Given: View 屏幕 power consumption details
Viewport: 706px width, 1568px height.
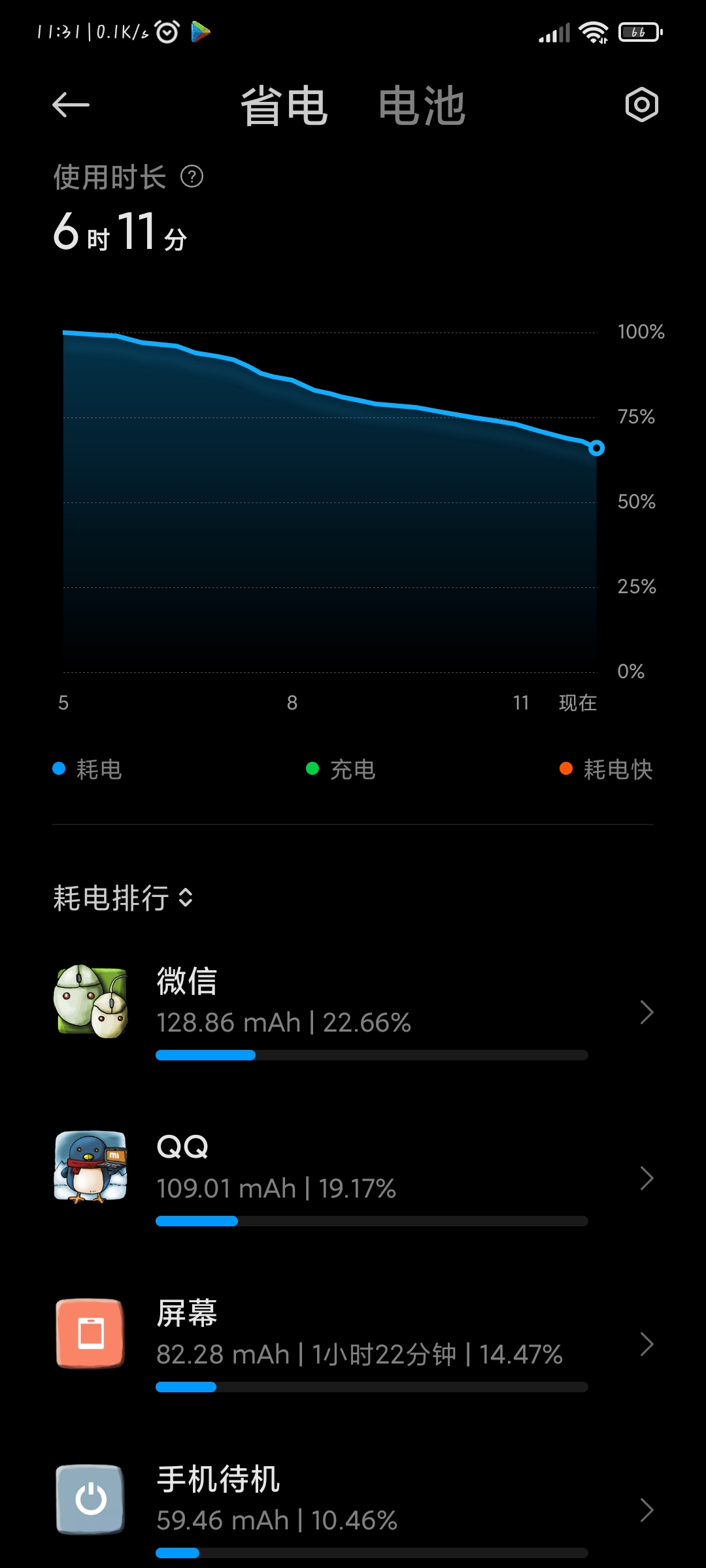Looking at the screenshot, I should click(353, 1344).
